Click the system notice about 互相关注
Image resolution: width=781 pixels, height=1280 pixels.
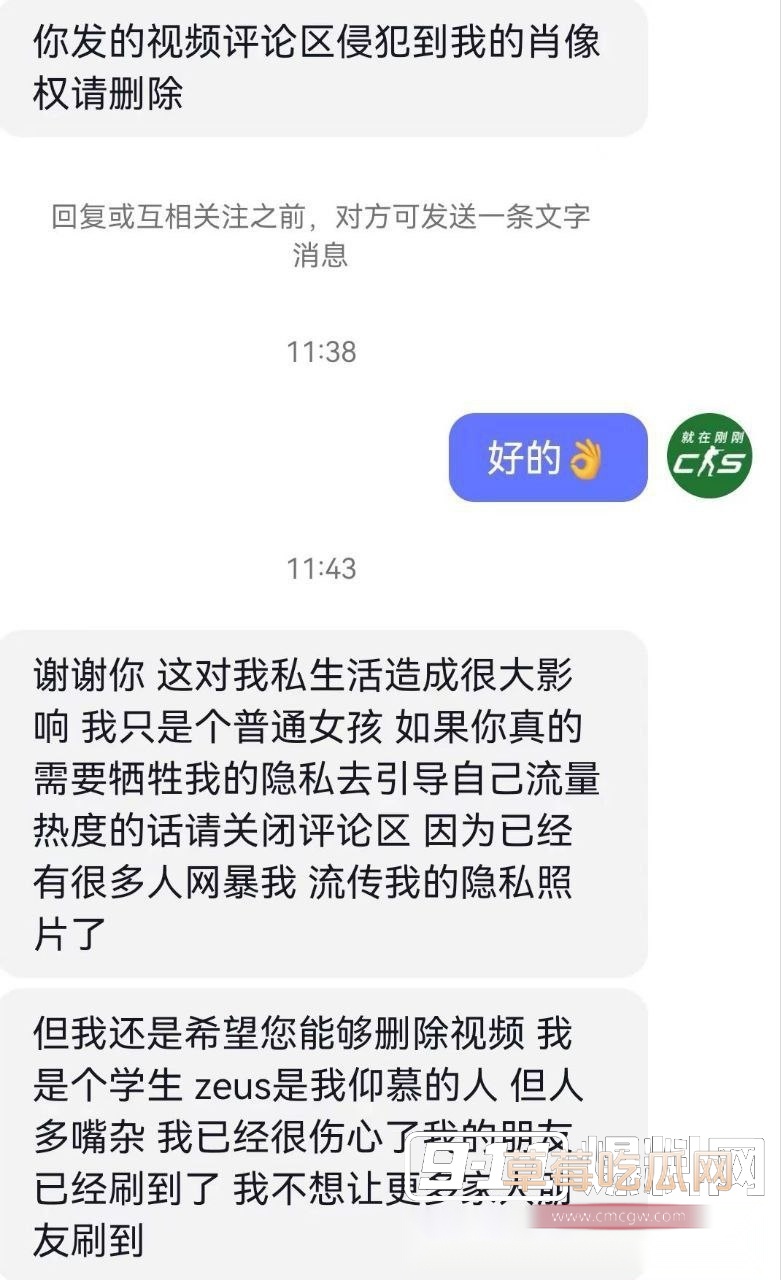tap(323, 236)
